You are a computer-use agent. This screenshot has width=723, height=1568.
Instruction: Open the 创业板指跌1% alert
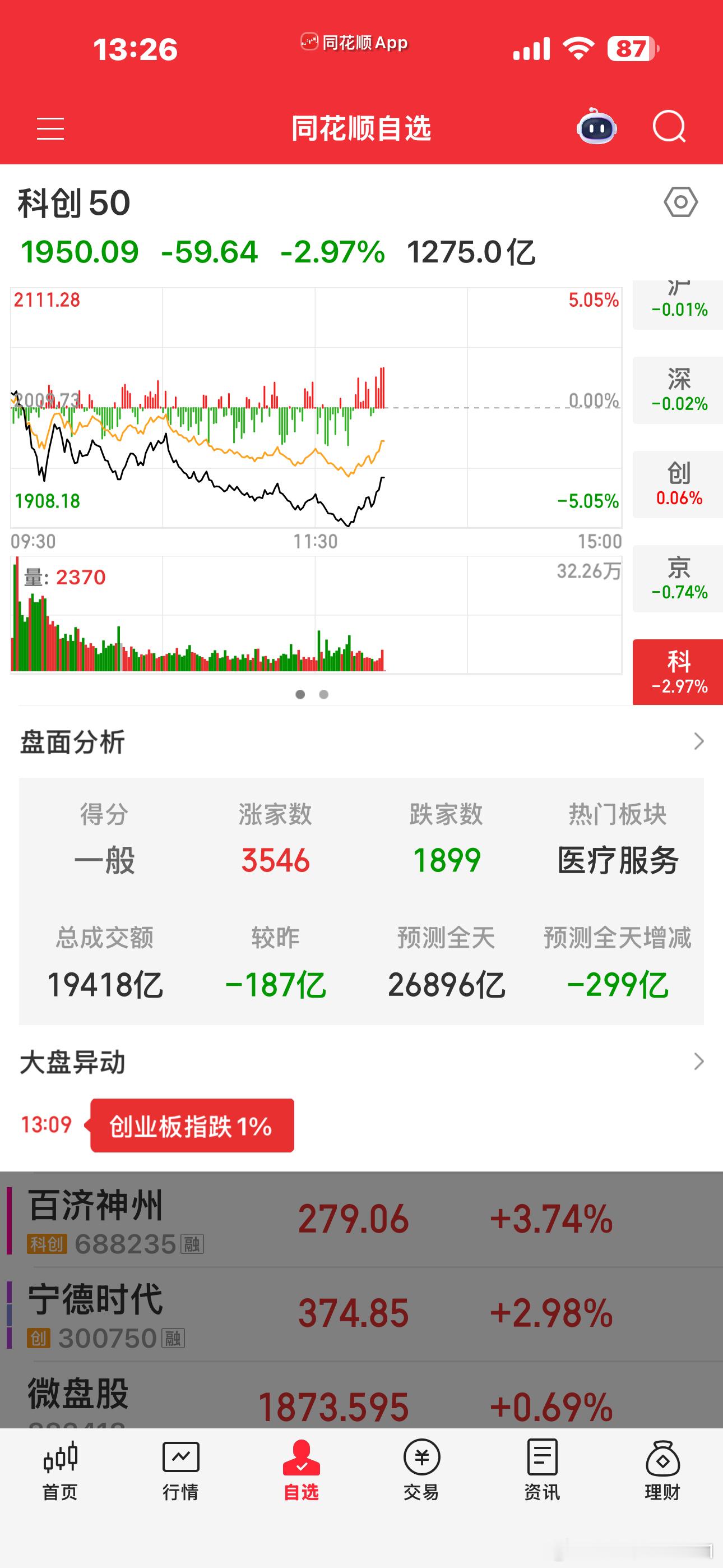(x=192, y=1126)
